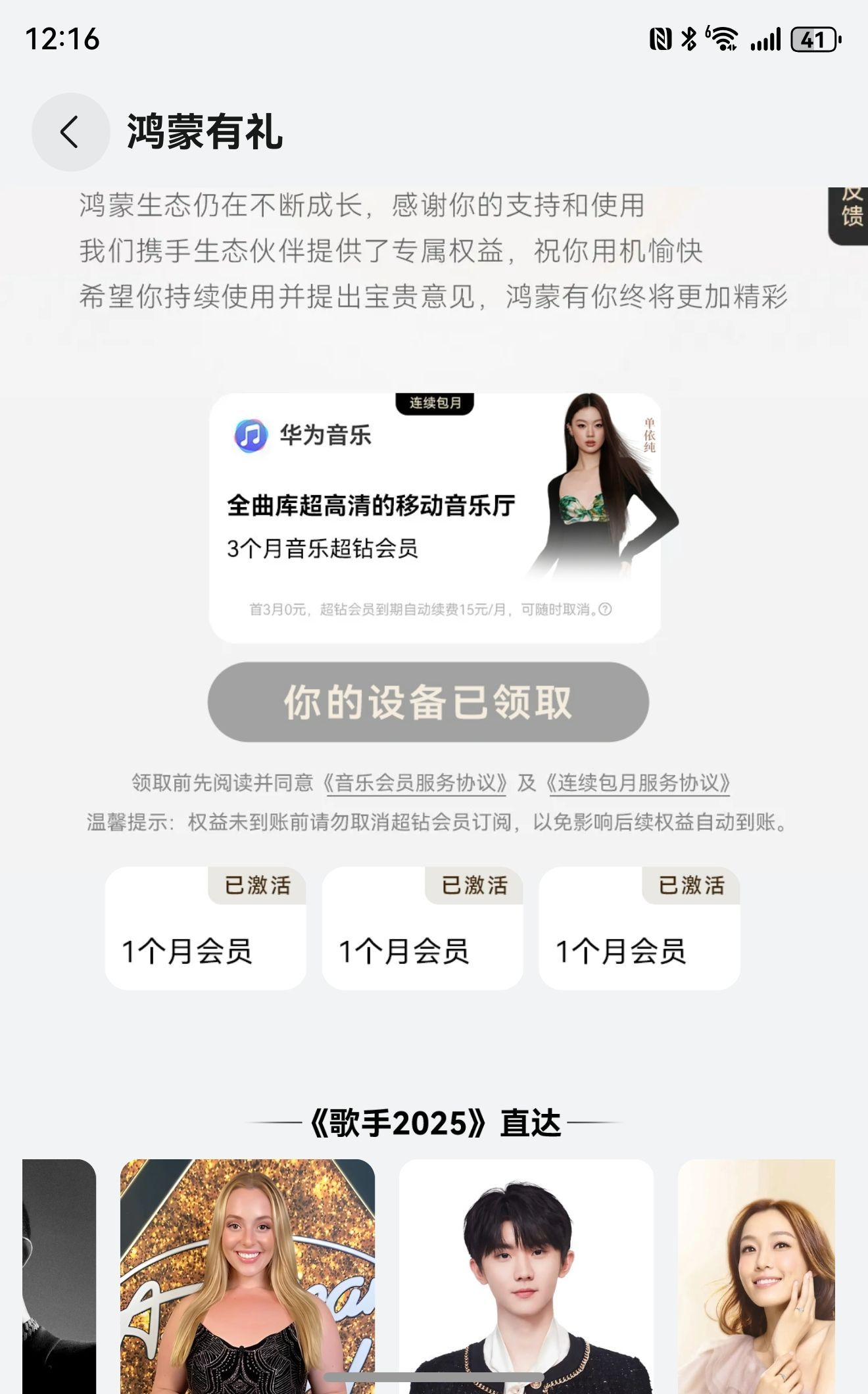Open the singer card with hand on cheek
The height and width of the screenshot is (1394, 868).
click(756, 1276)
